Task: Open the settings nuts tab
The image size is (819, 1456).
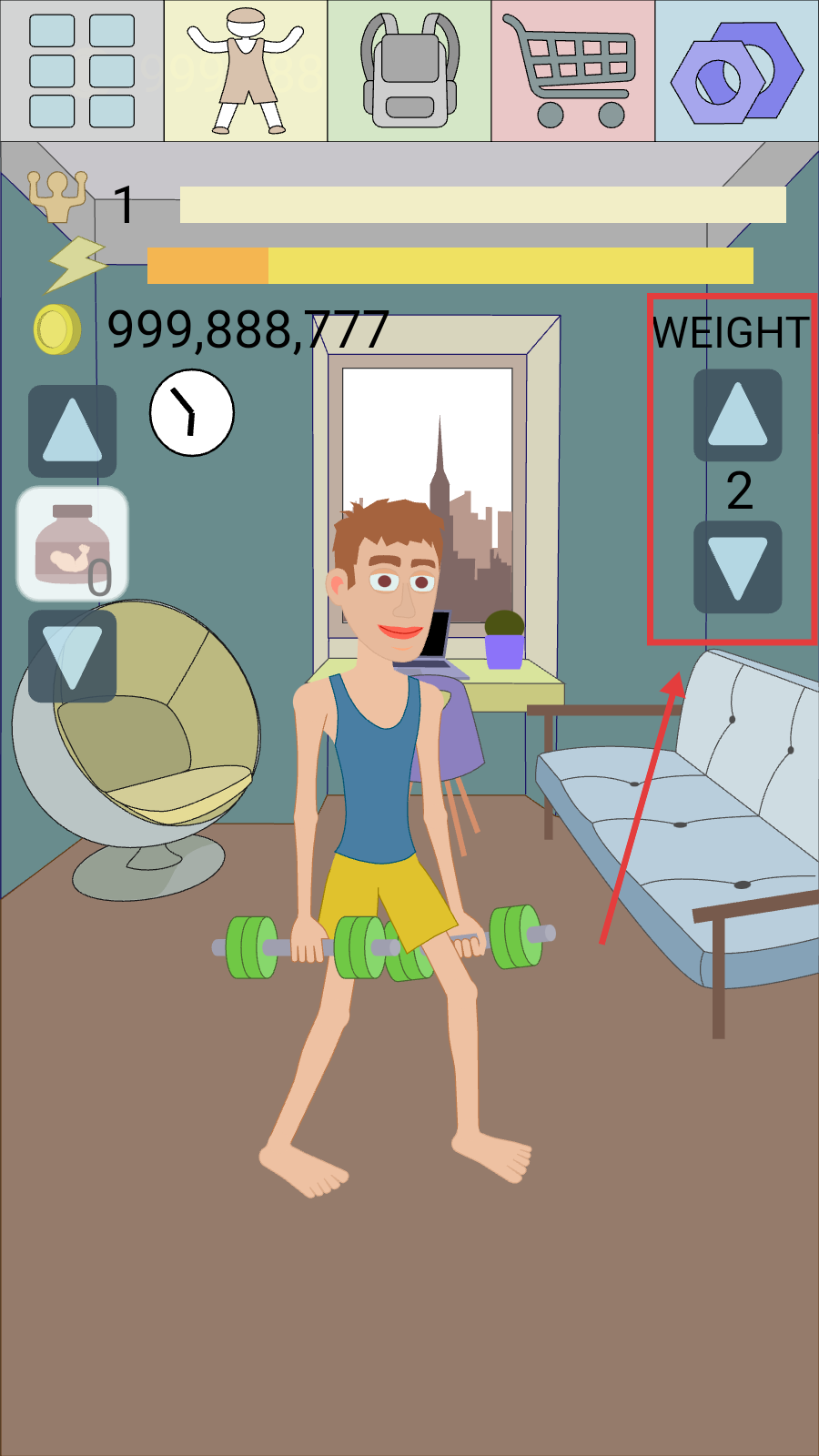Action: pyautogui.click(x=737, y=71)
